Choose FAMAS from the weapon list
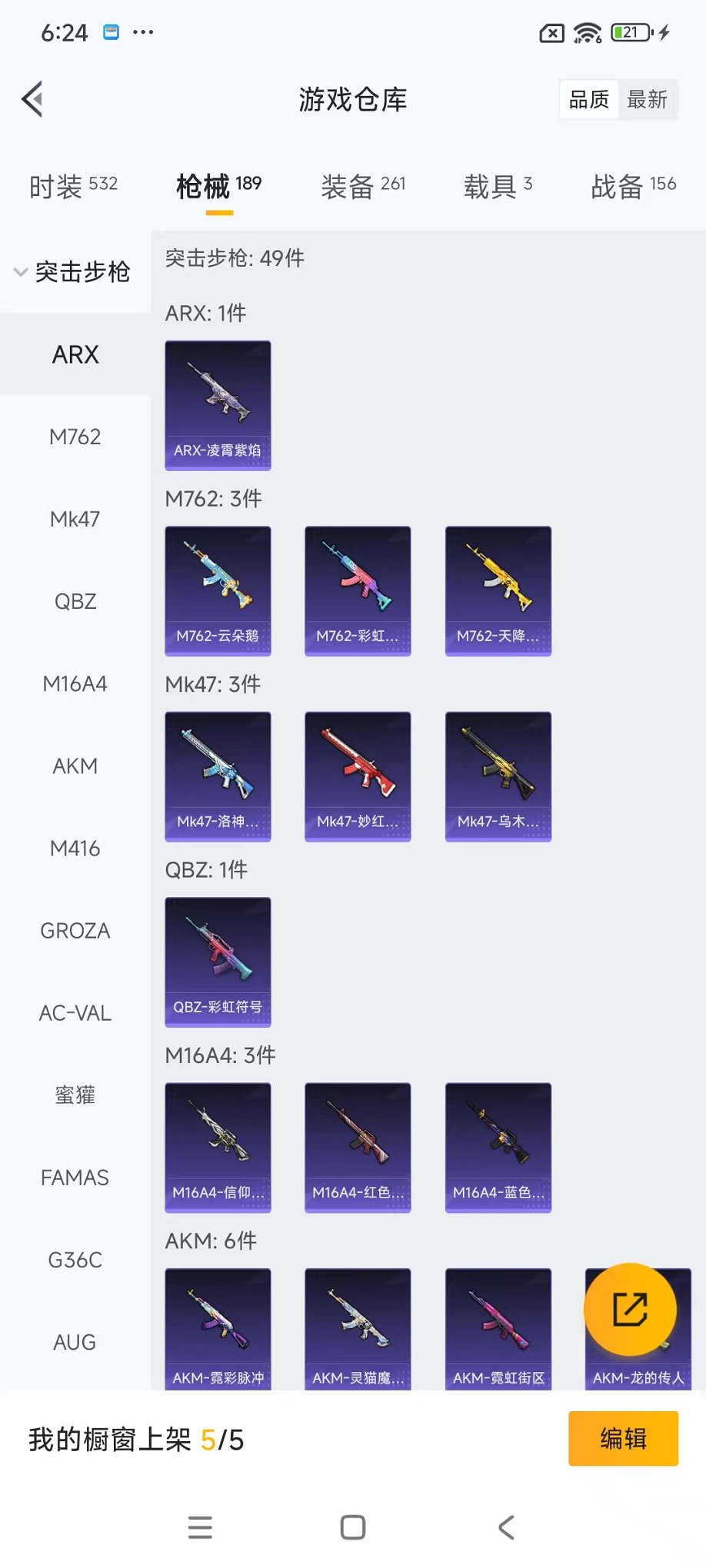The width and height of the screenshot is (706, 1568). click(x=75, y=1178)
